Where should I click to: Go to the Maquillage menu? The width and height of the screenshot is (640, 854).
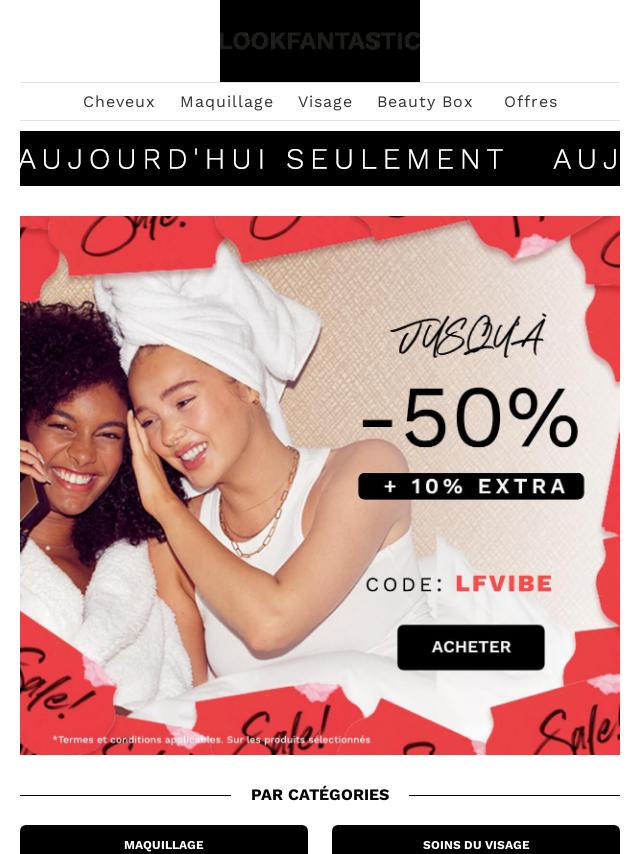pyautogui.click(x=226, y=102)
